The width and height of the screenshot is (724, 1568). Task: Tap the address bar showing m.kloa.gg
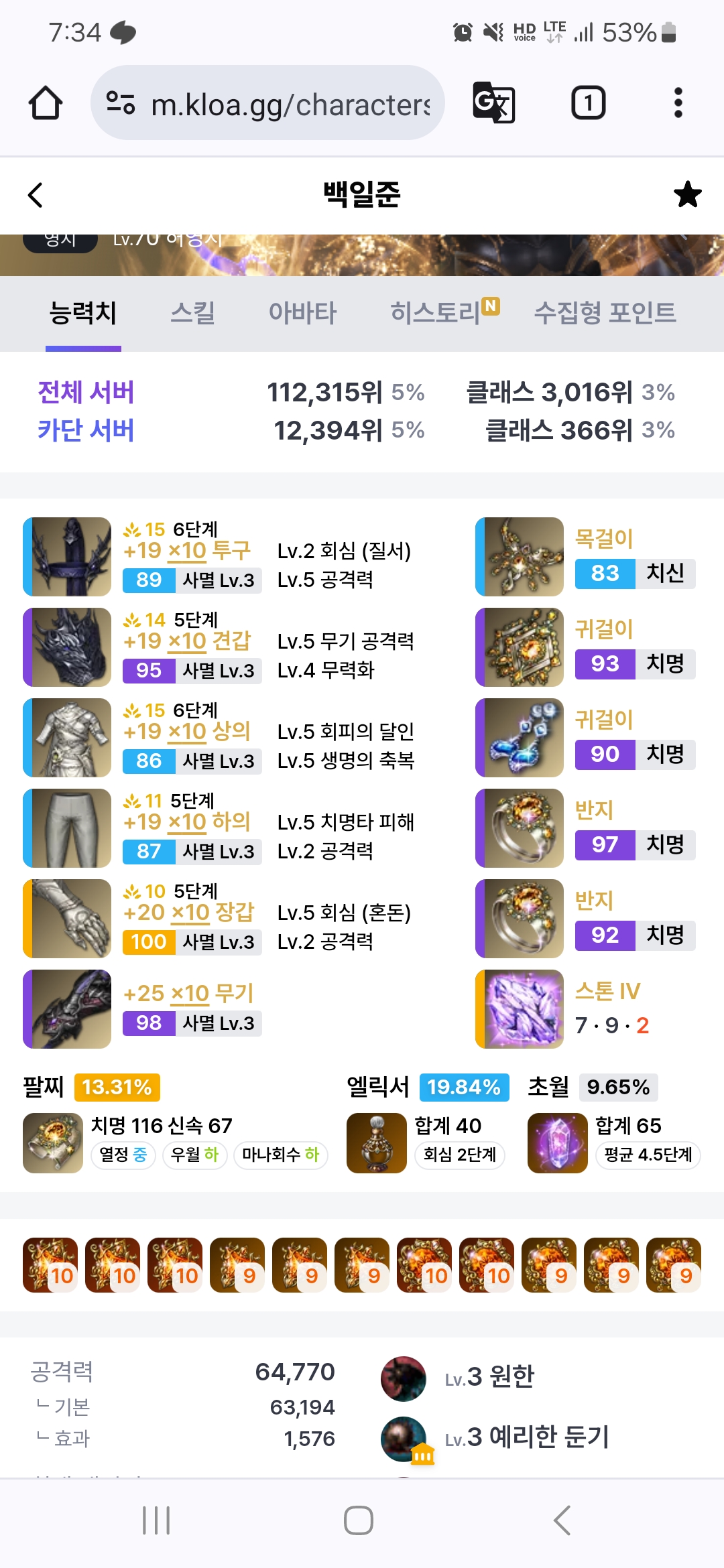(268, 103)
